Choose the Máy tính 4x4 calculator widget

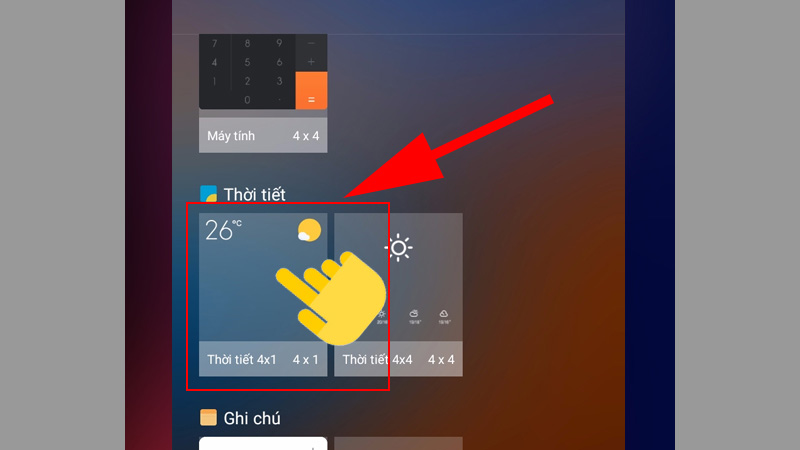263,92
